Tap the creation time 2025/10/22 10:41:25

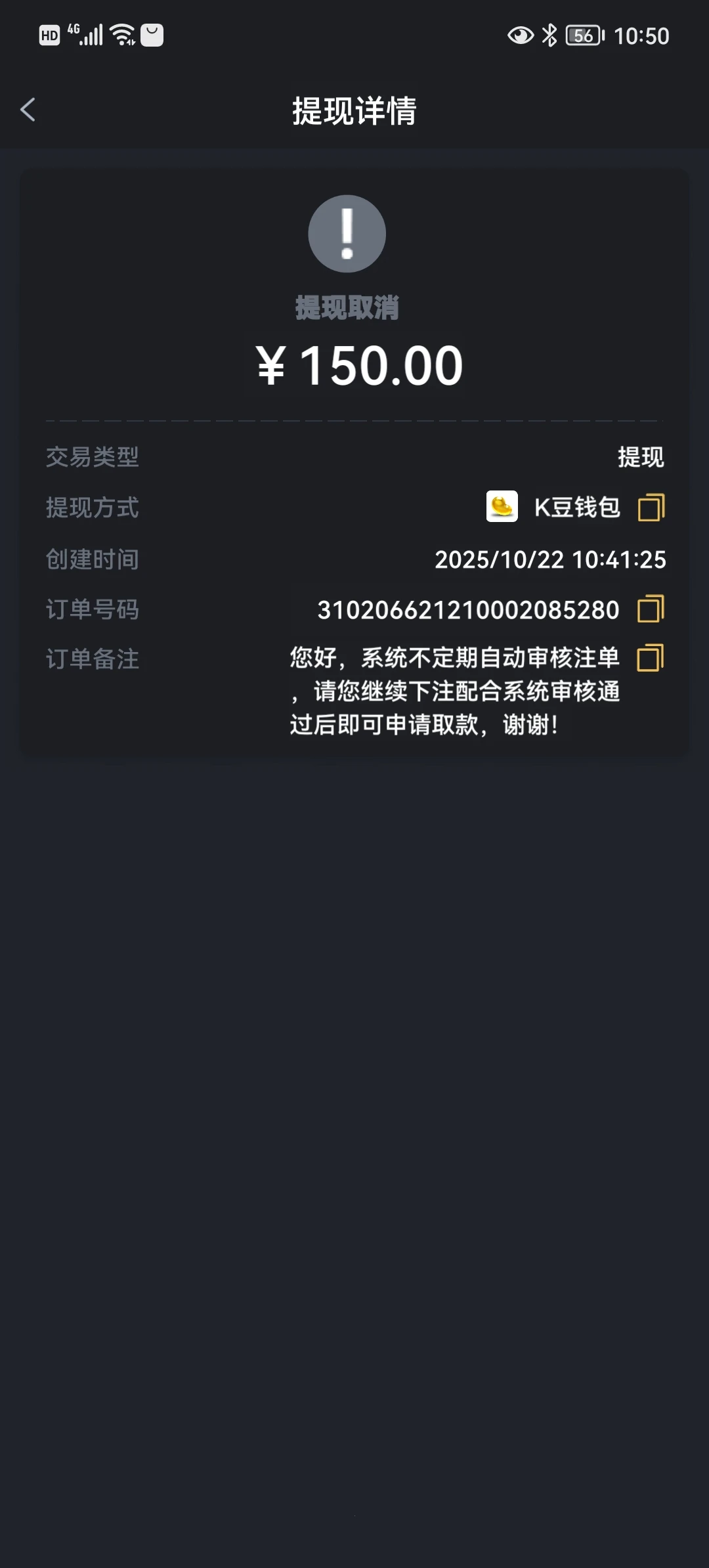(x=550, y=559)
